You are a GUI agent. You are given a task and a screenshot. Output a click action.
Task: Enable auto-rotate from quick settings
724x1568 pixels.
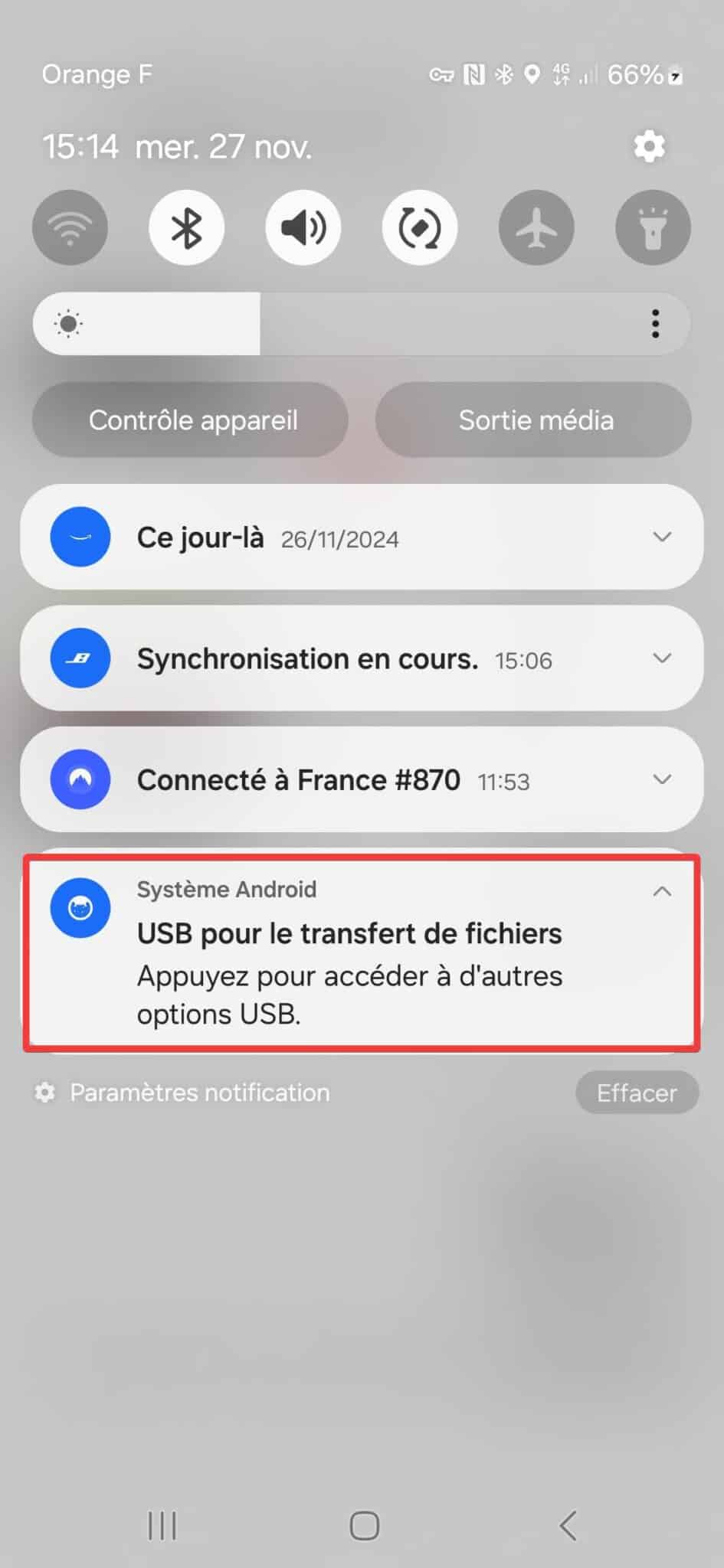[419, 227]
